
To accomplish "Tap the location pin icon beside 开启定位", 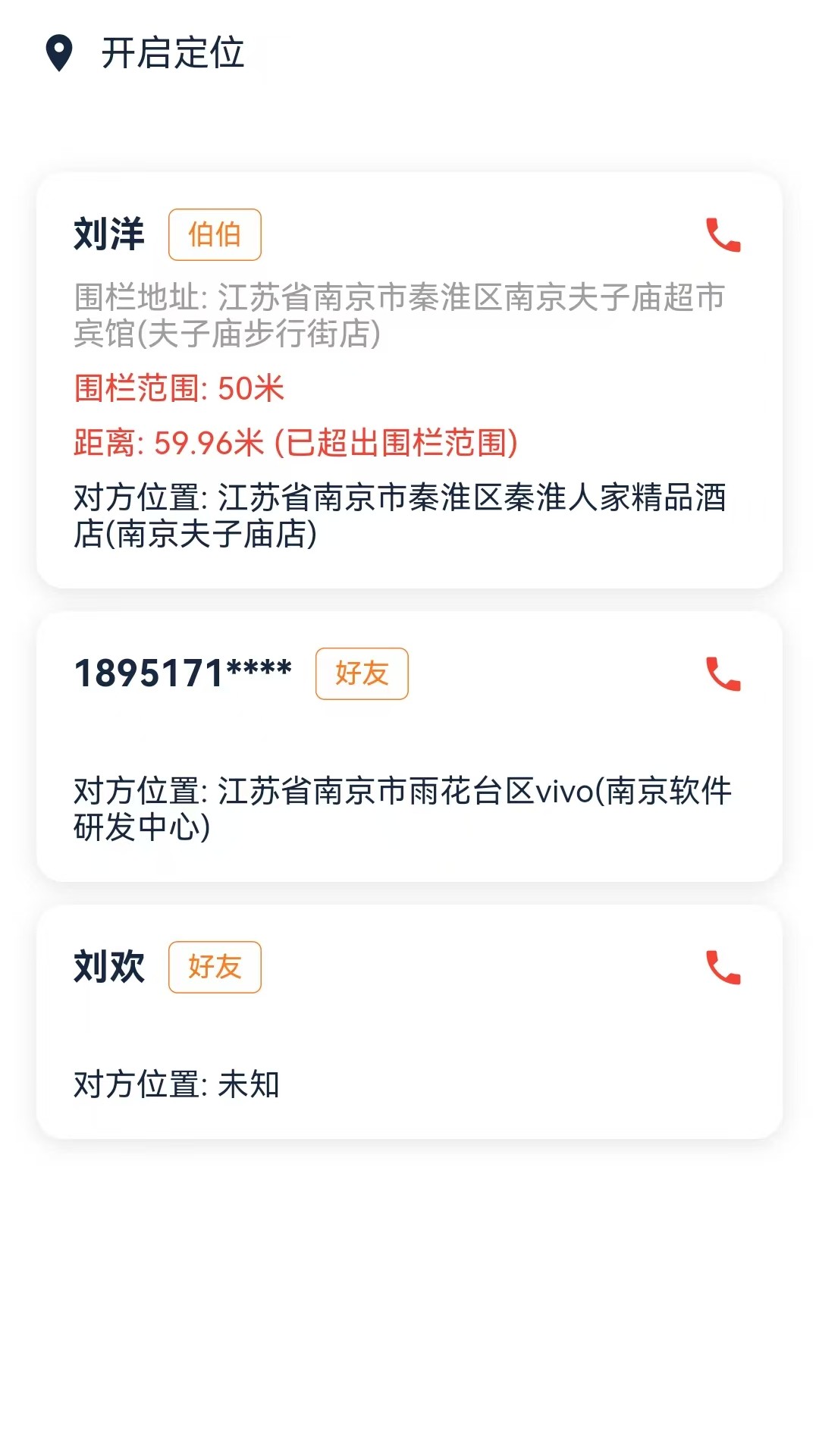I will point(59,53).
